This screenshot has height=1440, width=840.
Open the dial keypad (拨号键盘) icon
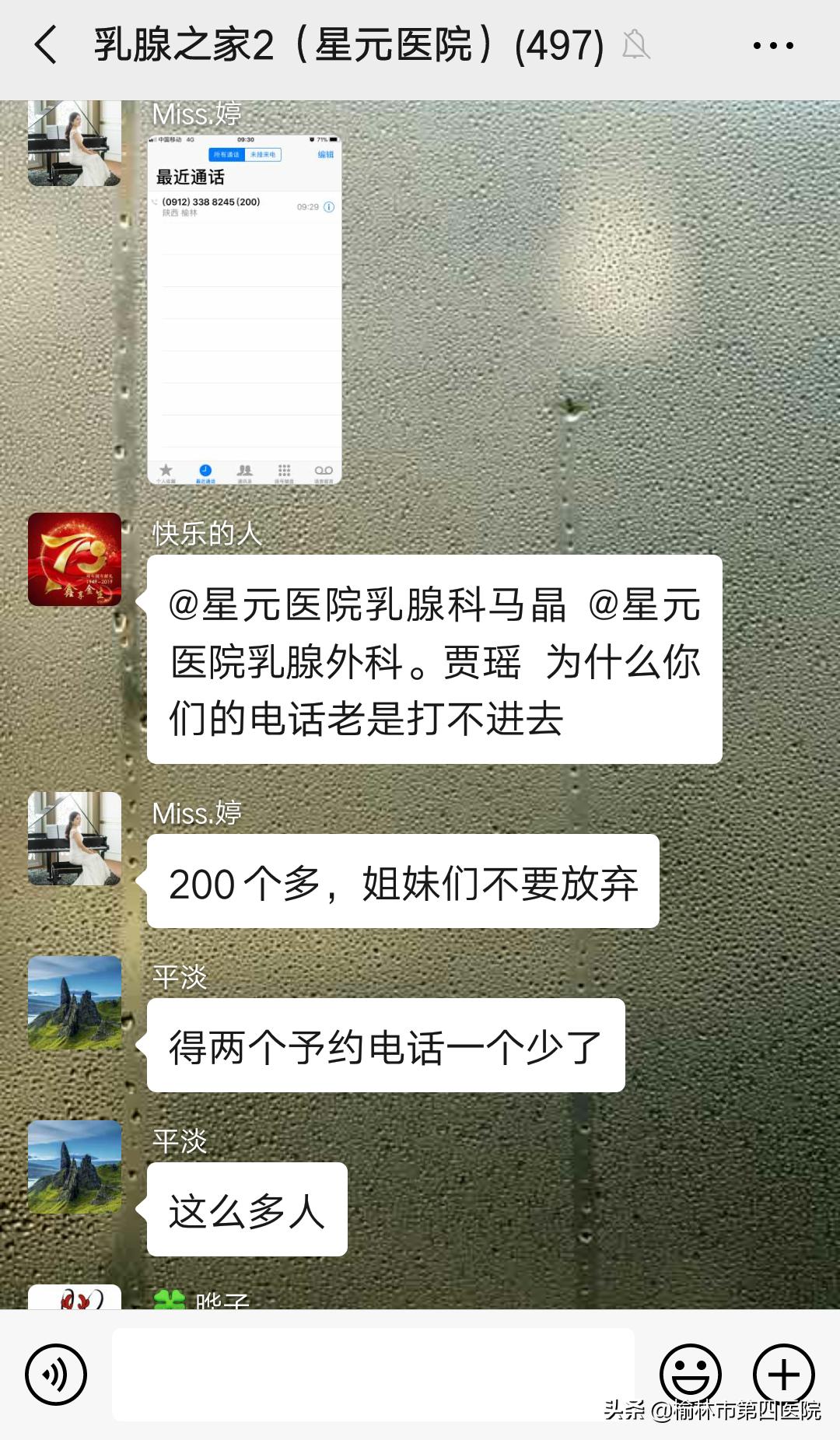285,471
